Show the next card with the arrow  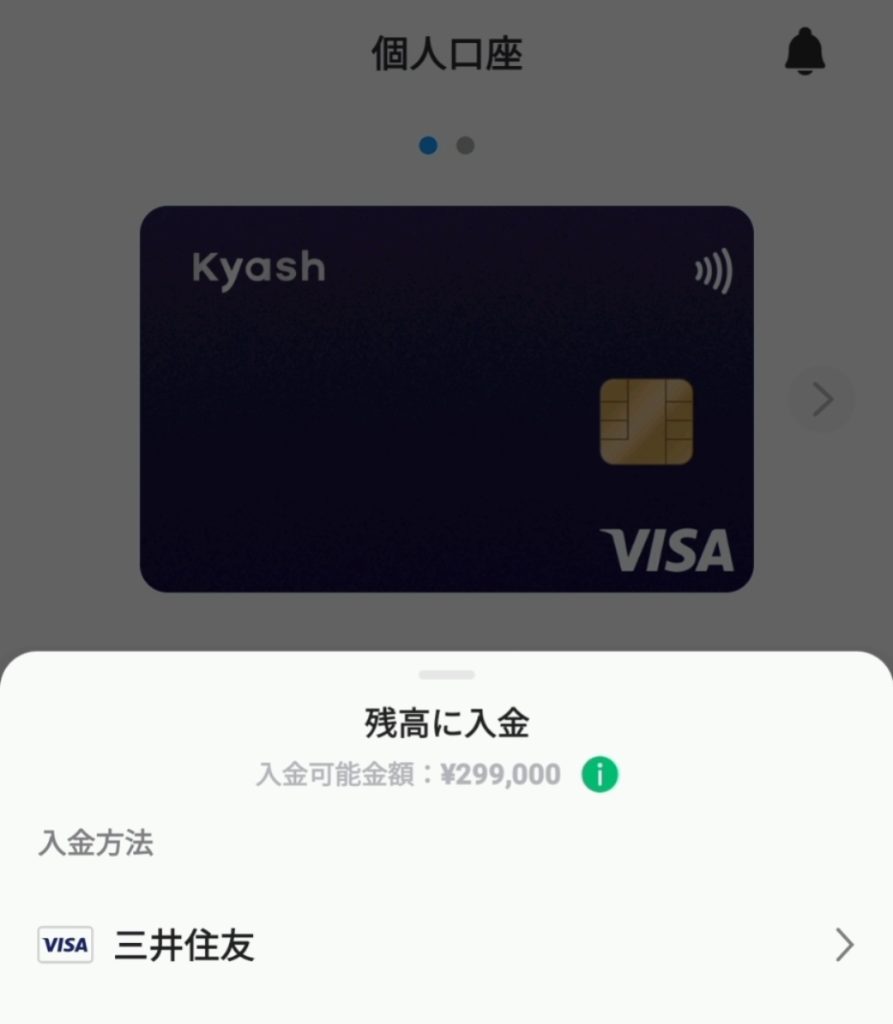pyautogui.click(x=821, y=399)
